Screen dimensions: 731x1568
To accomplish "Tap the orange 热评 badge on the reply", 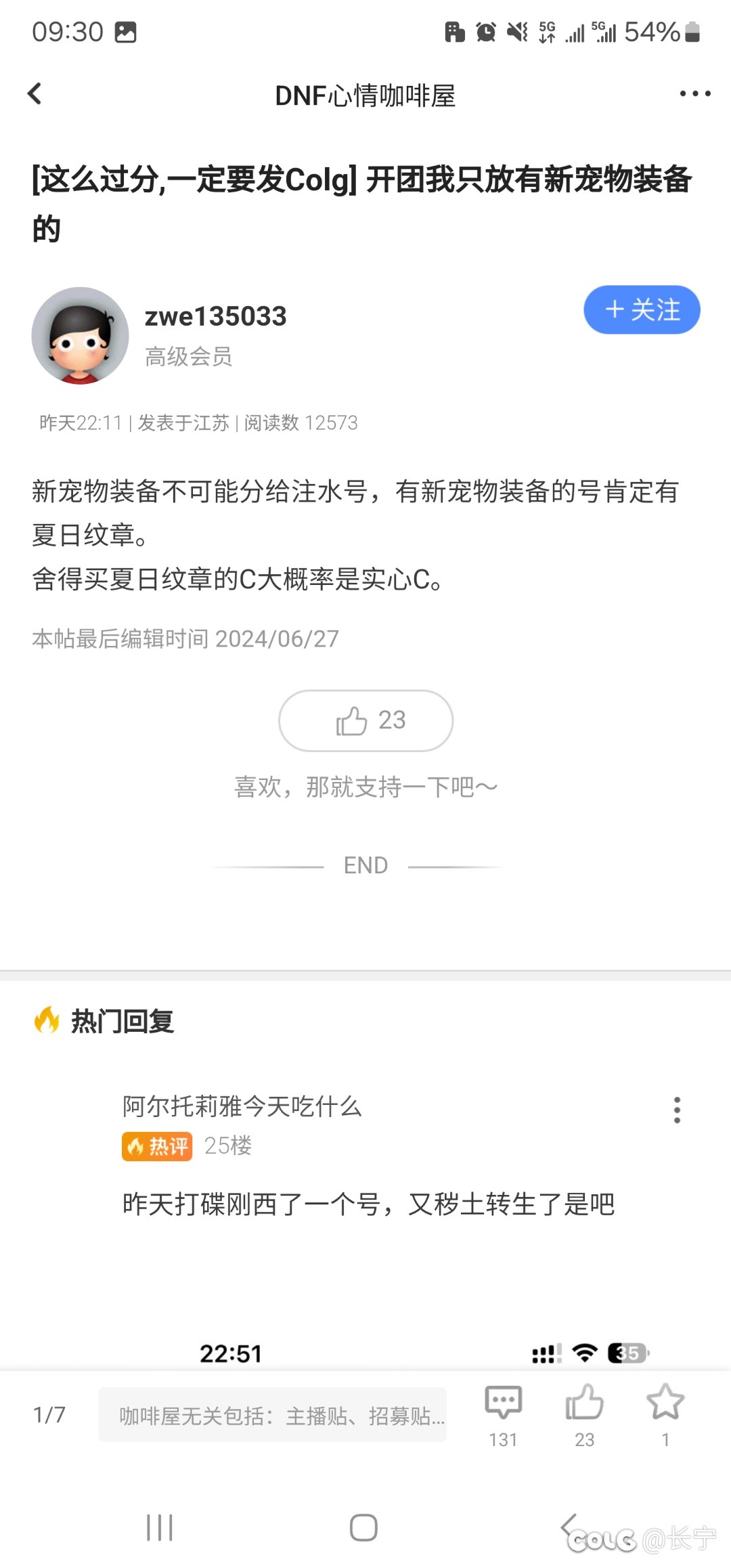I will pos(156,1146).
